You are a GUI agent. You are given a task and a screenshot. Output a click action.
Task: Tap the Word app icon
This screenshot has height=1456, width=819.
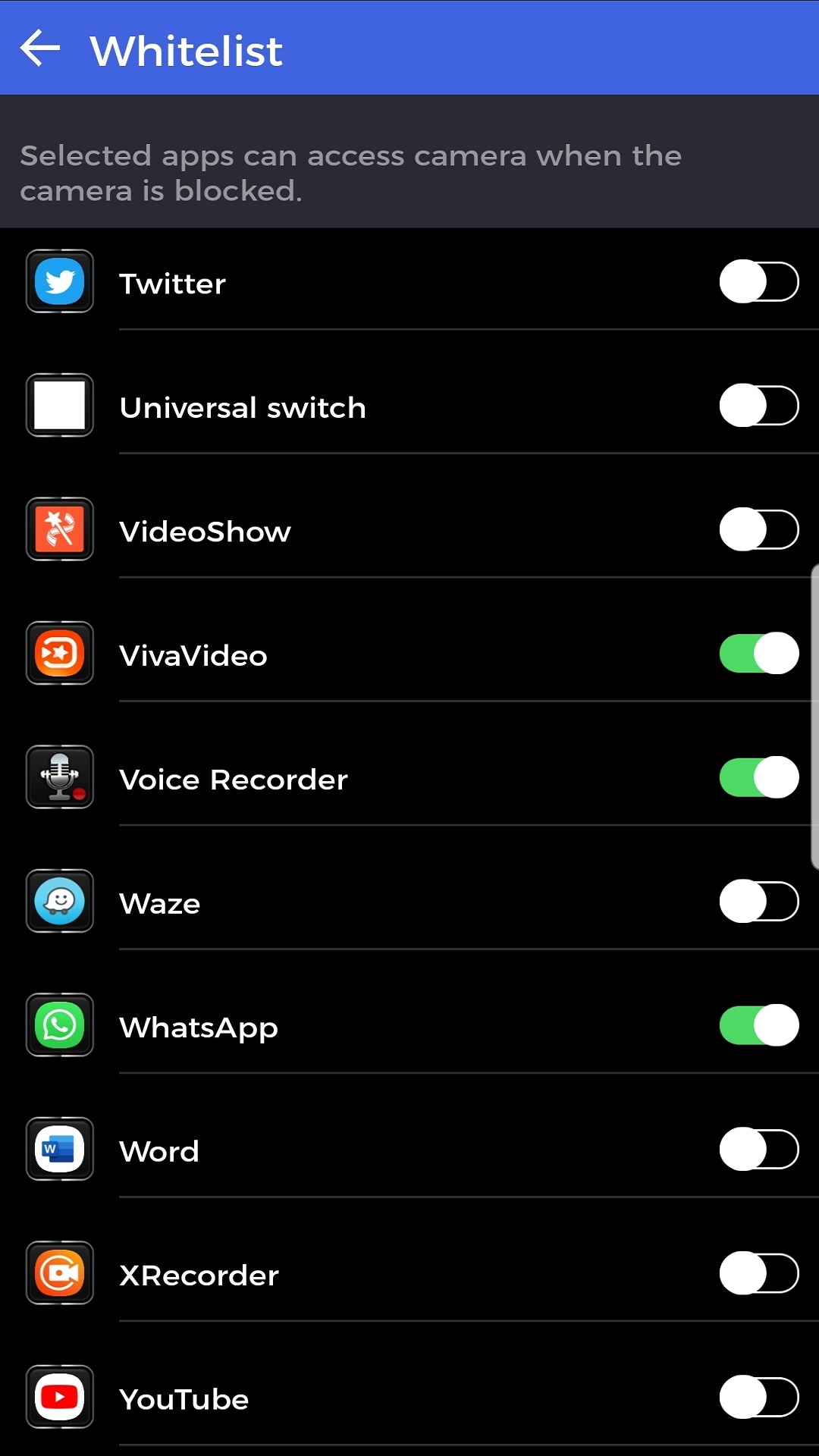[59, 1150]
